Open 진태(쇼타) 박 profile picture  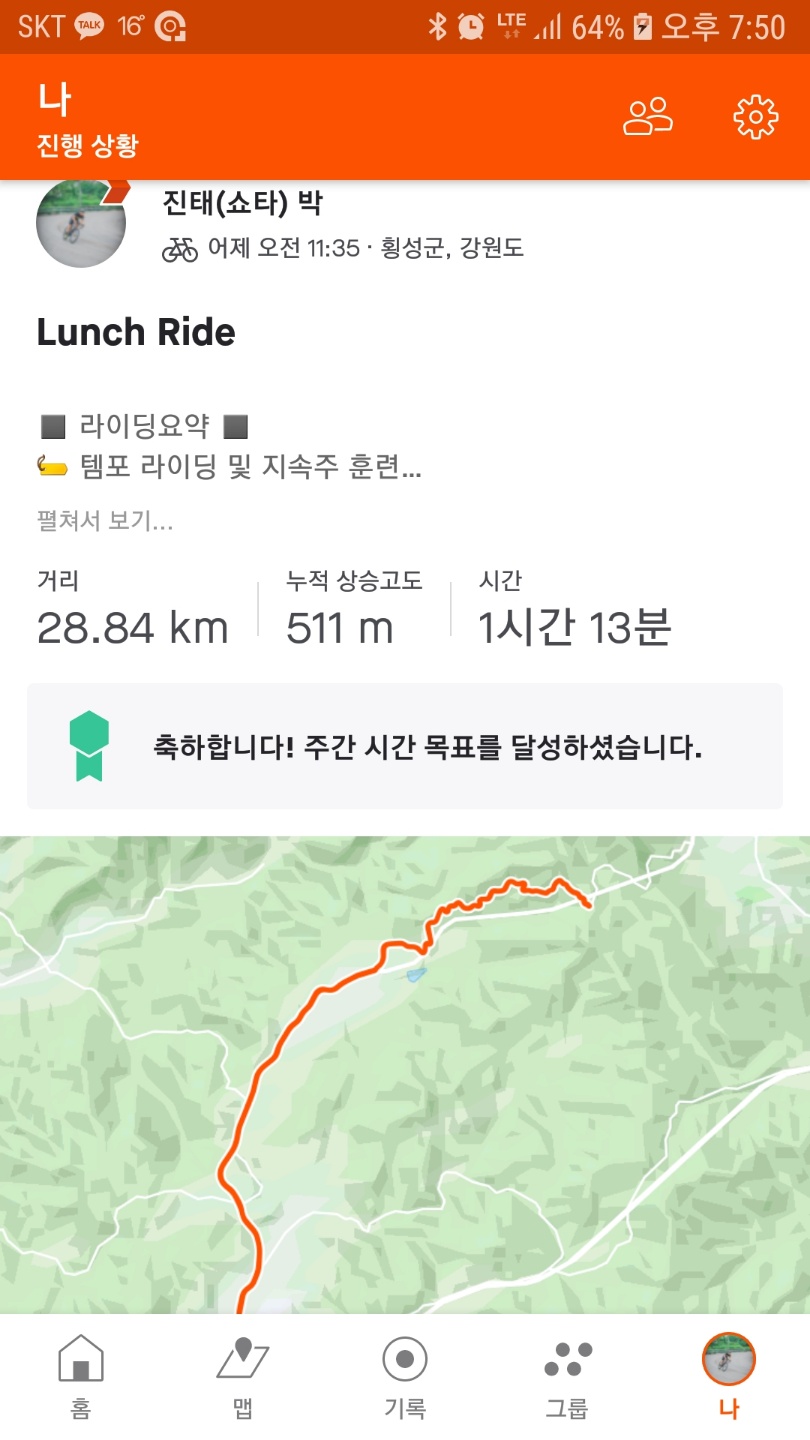(81, 223)
